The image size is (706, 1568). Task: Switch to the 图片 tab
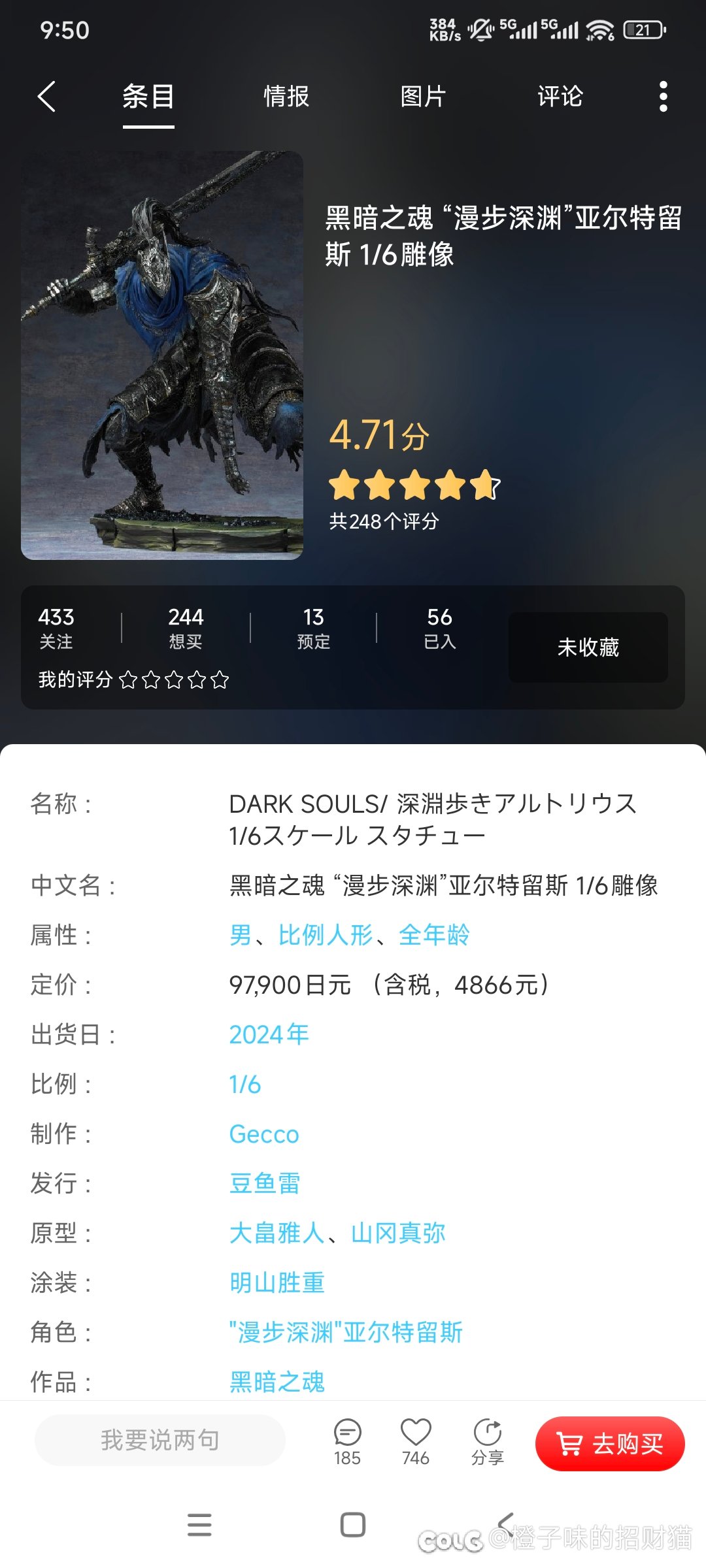(423, 97)
